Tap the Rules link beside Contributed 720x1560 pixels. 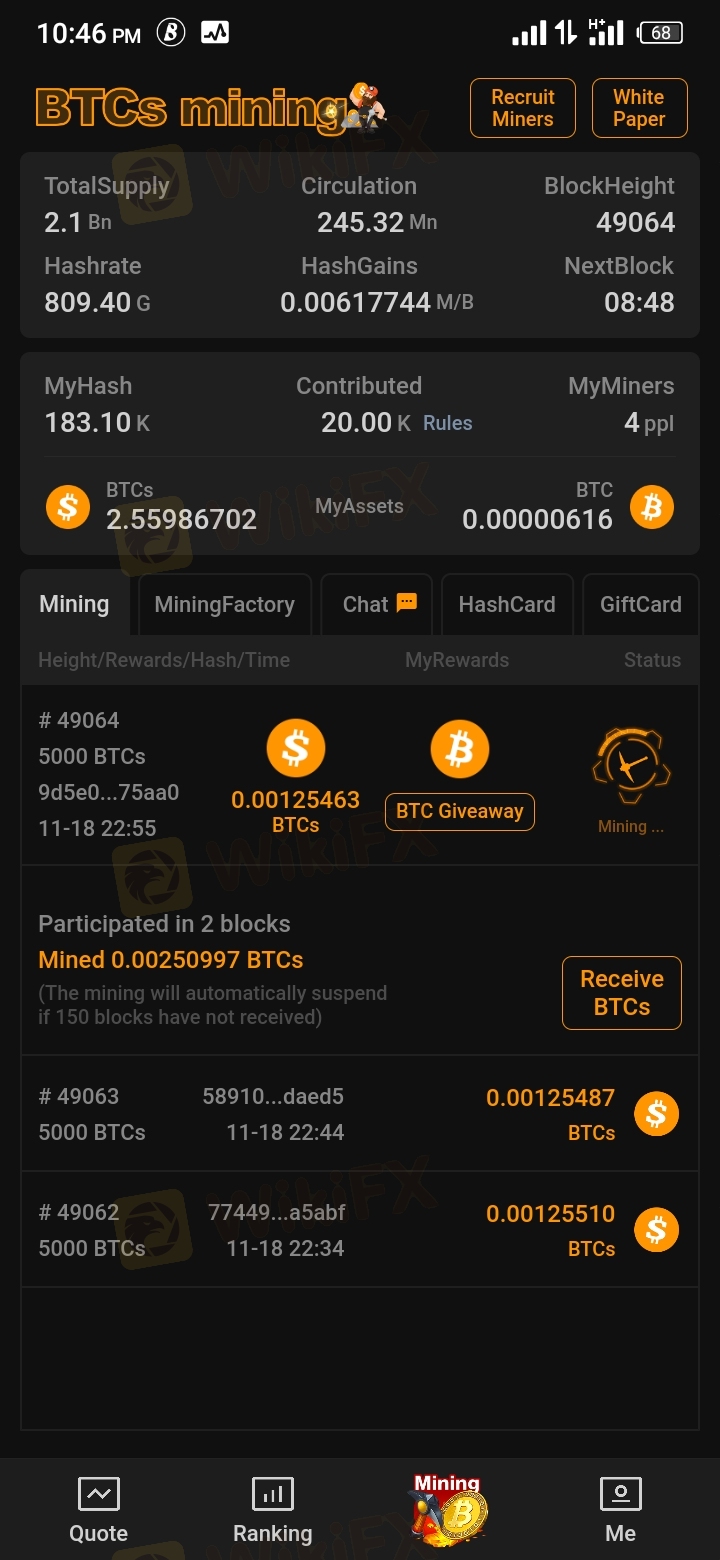(447, 423)
